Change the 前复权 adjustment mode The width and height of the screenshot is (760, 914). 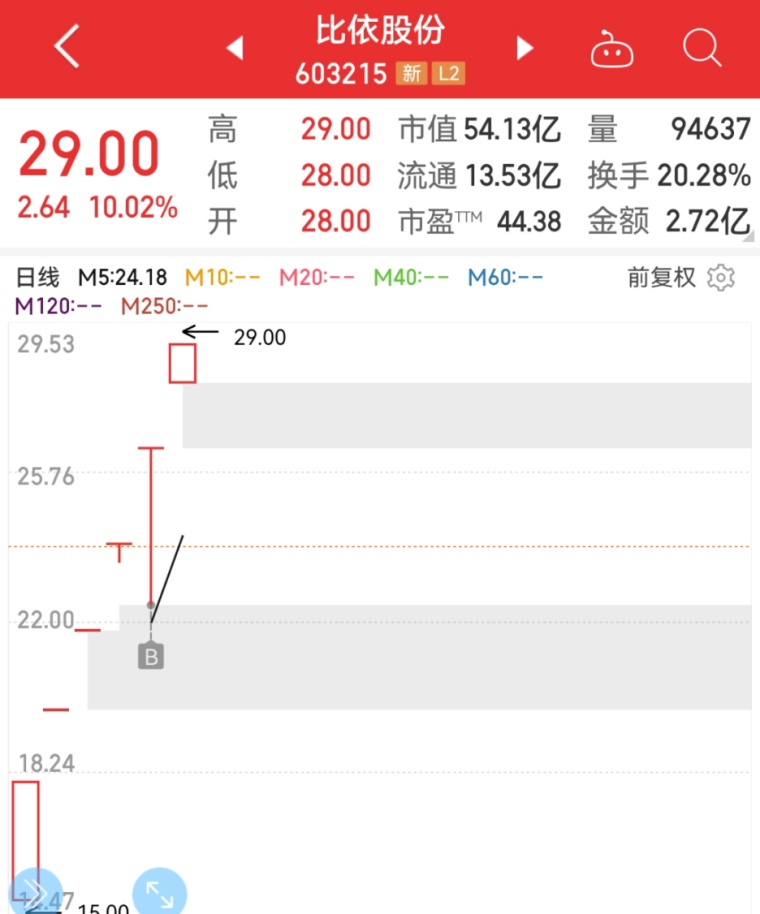pos(661,277)
